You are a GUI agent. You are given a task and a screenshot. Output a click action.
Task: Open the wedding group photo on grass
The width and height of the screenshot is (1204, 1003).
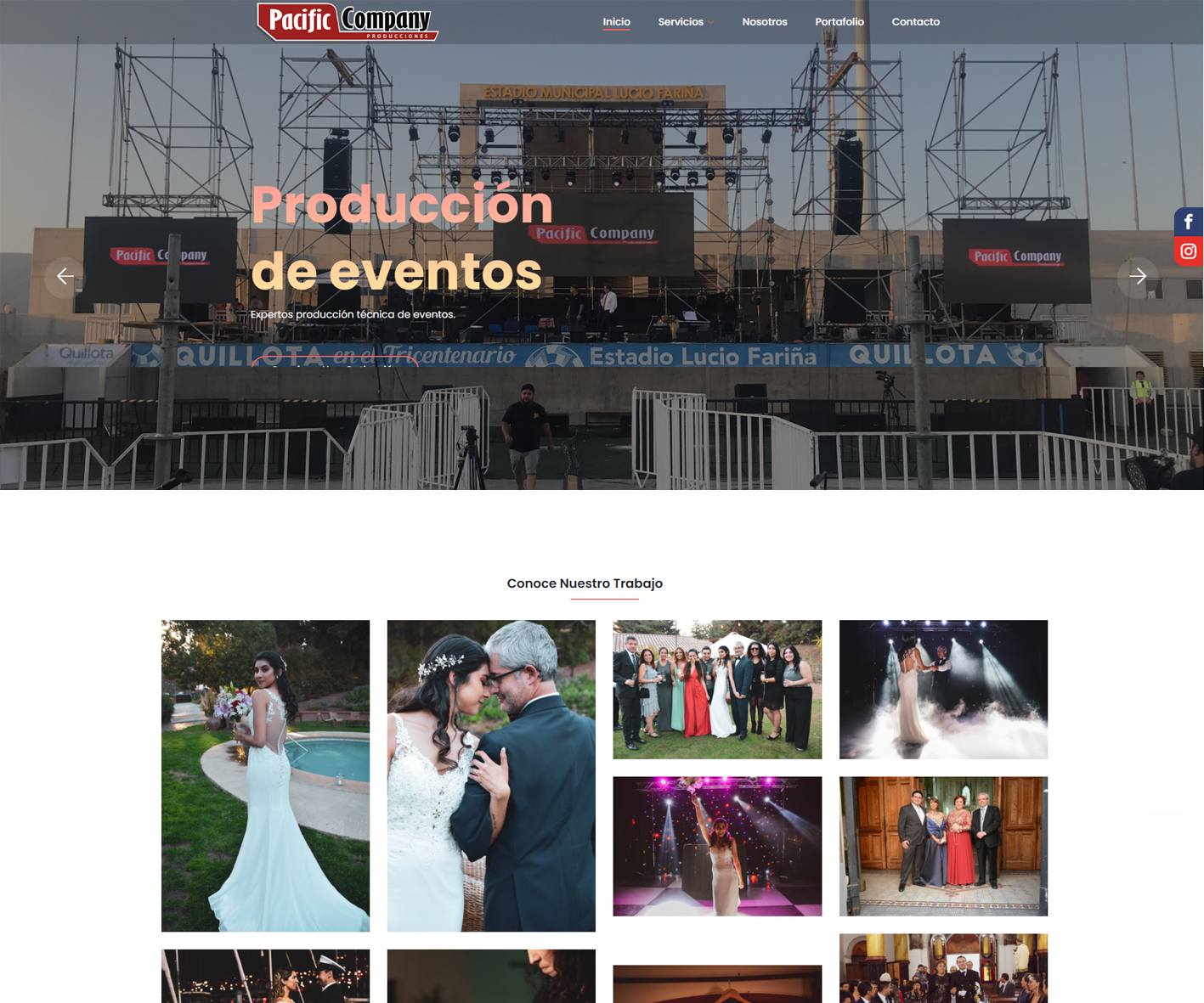click(717, 689)
